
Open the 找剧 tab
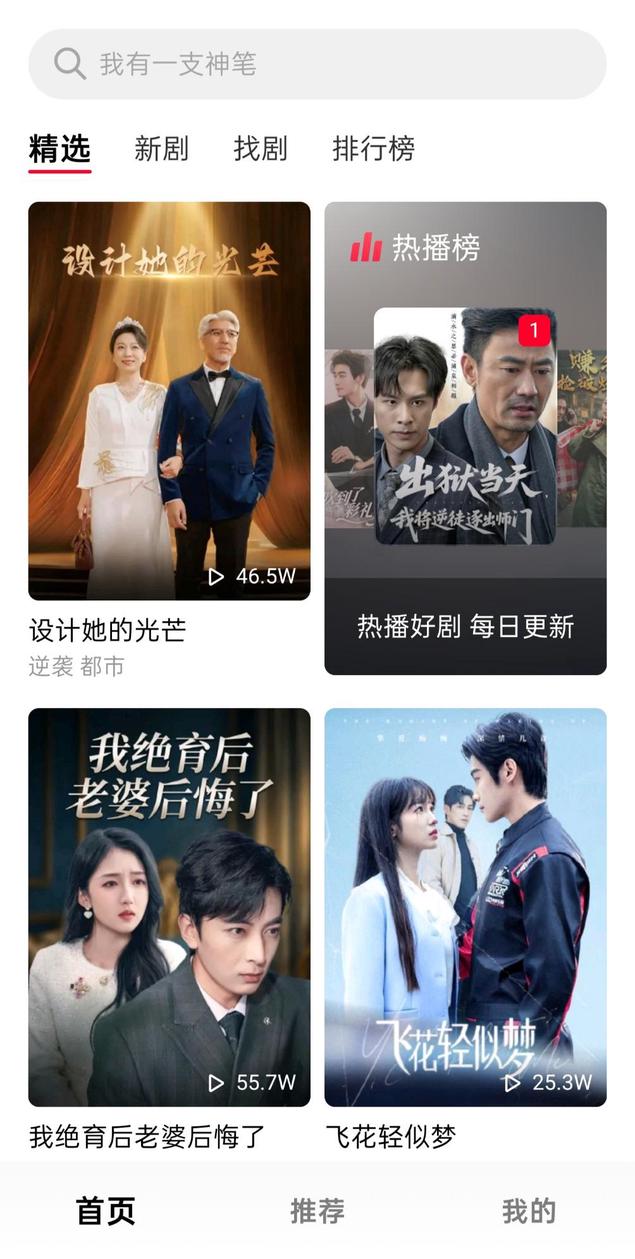[x=260, y=149]
